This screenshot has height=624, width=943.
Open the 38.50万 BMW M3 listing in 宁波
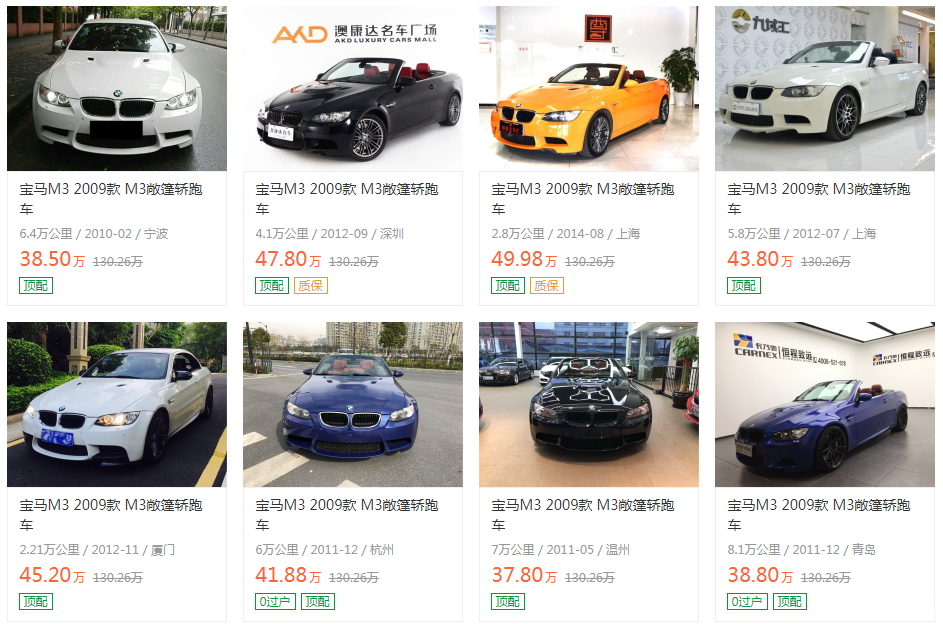116,90
